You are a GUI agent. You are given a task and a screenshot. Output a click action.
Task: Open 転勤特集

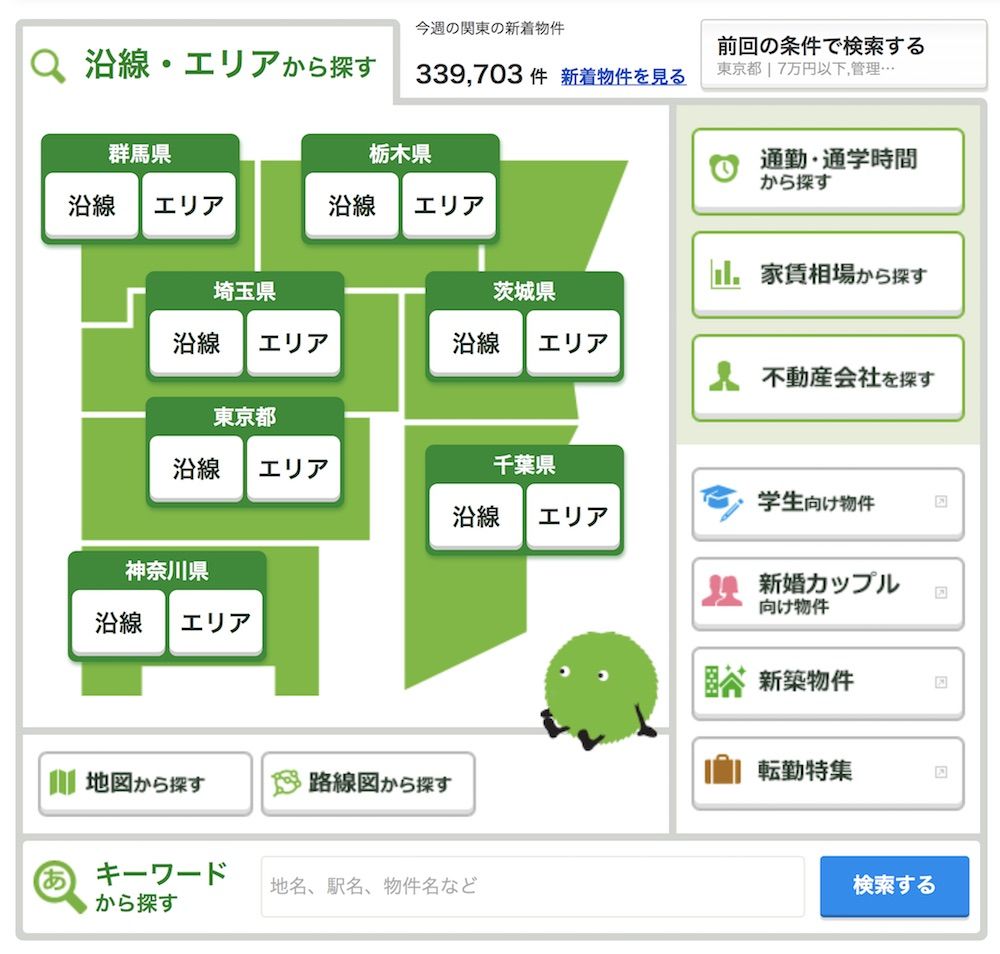(x=828, y=772)
